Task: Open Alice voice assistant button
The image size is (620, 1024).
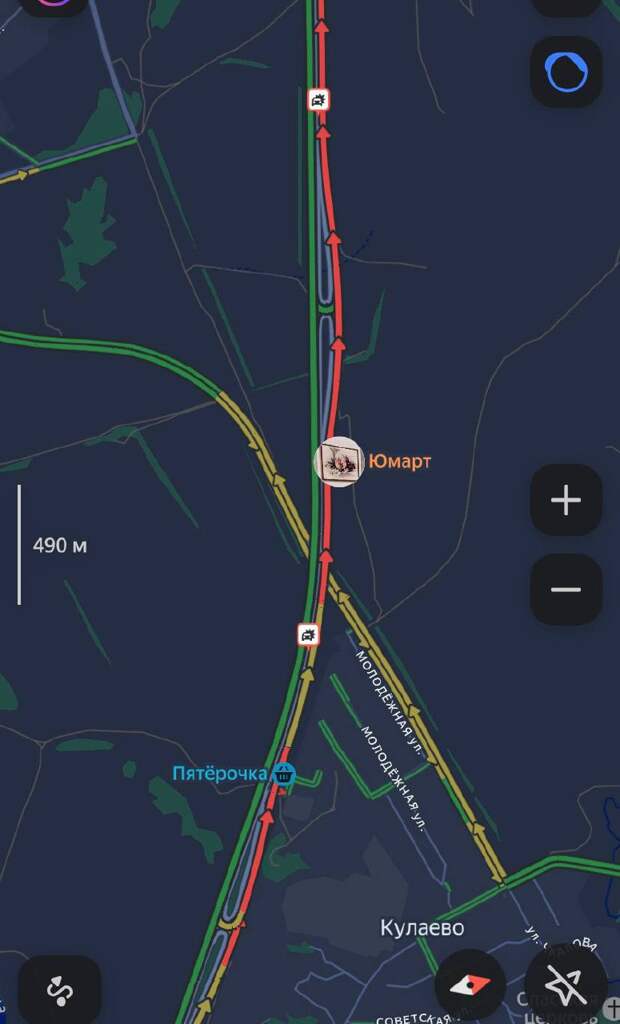Action: pyautogui.click(x=565, y=72)
